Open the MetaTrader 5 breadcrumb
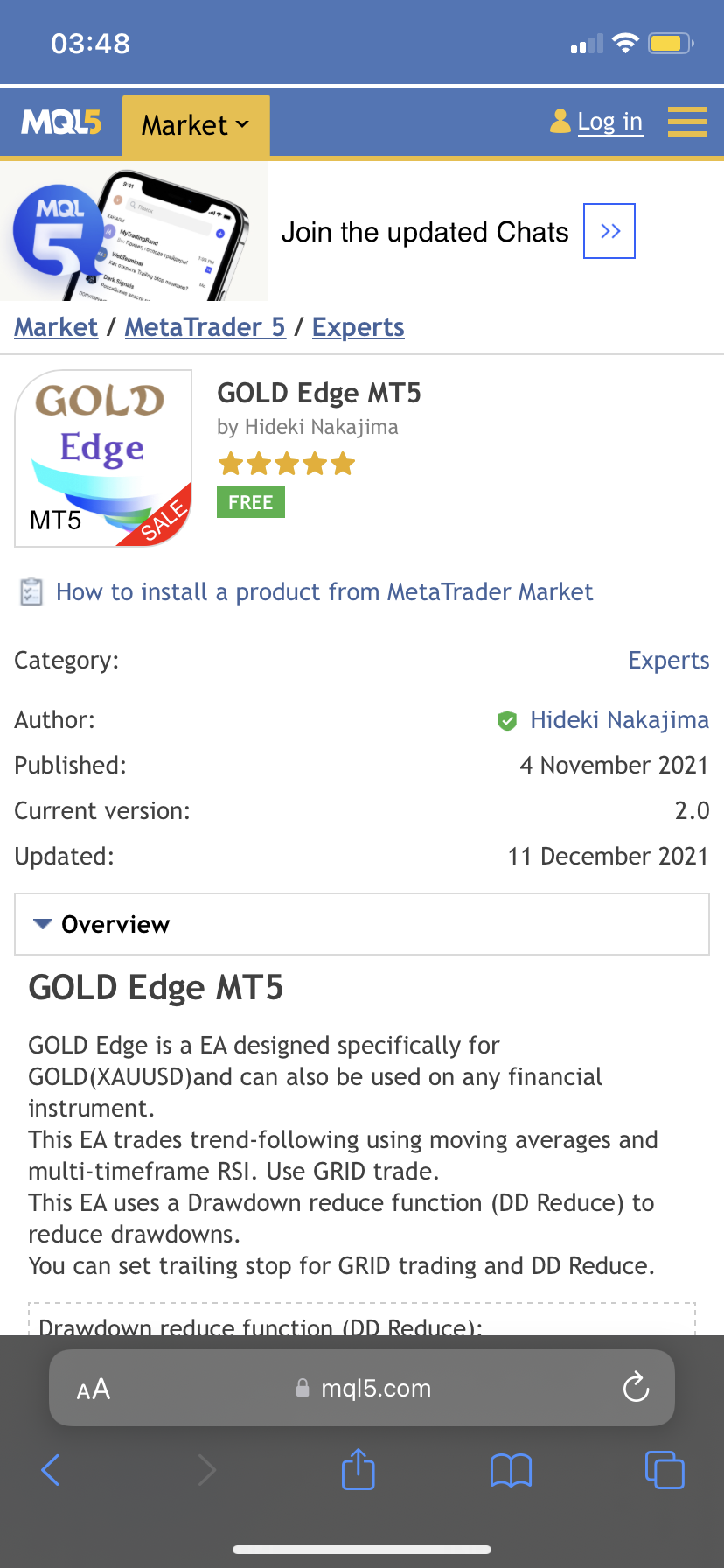The image size is (724, 1568). coord(205,327)
